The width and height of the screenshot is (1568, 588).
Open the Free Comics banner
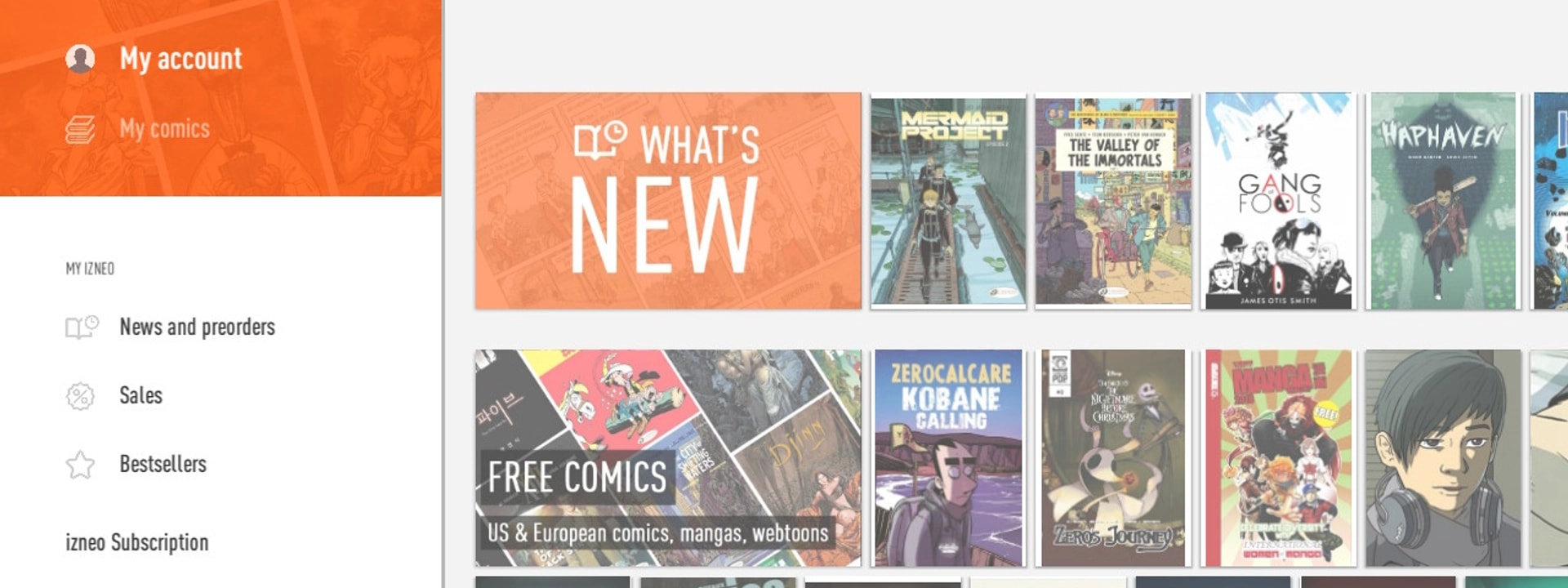pyautogui.click(x=668, y=458)
